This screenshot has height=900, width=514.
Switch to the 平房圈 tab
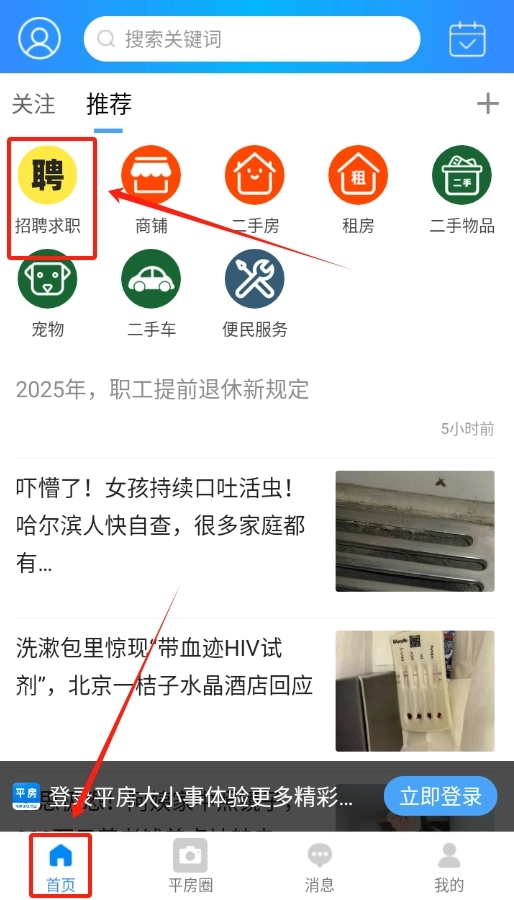pos(190,866)
